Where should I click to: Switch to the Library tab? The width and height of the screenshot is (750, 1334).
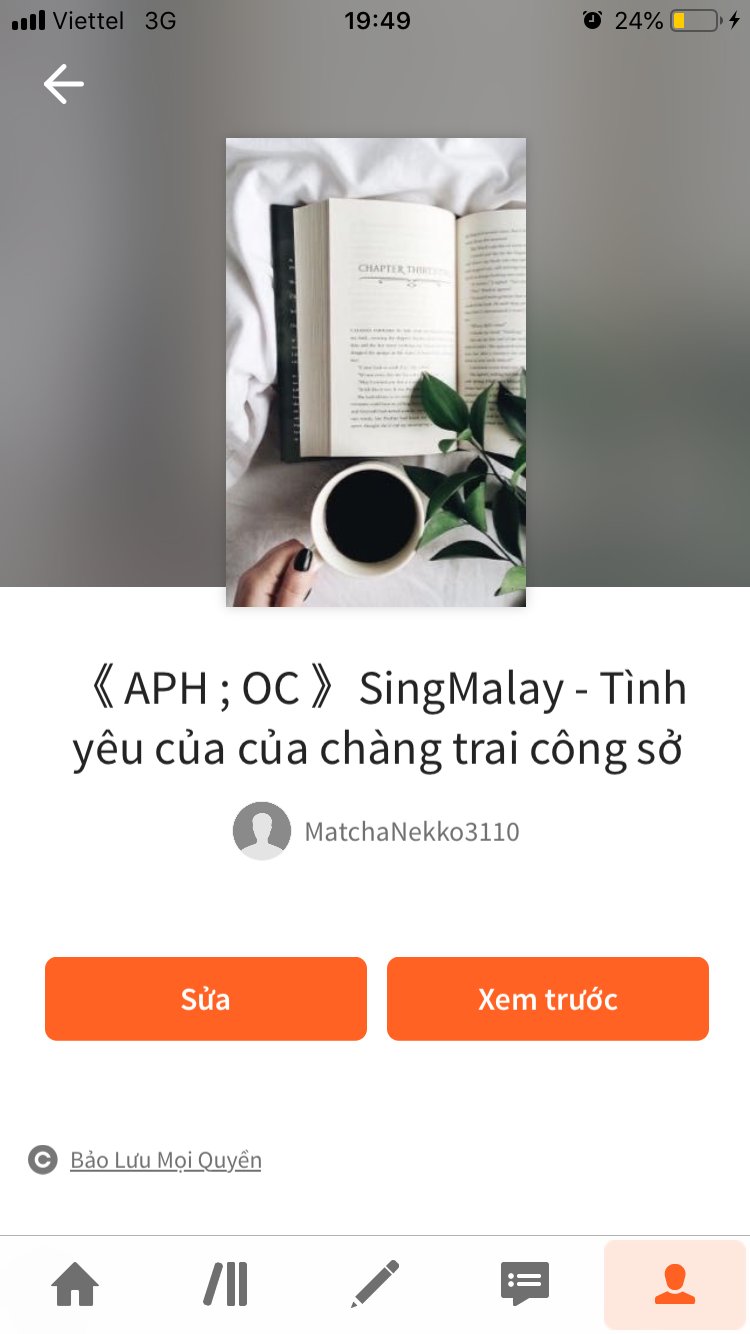click(226, 1284)
